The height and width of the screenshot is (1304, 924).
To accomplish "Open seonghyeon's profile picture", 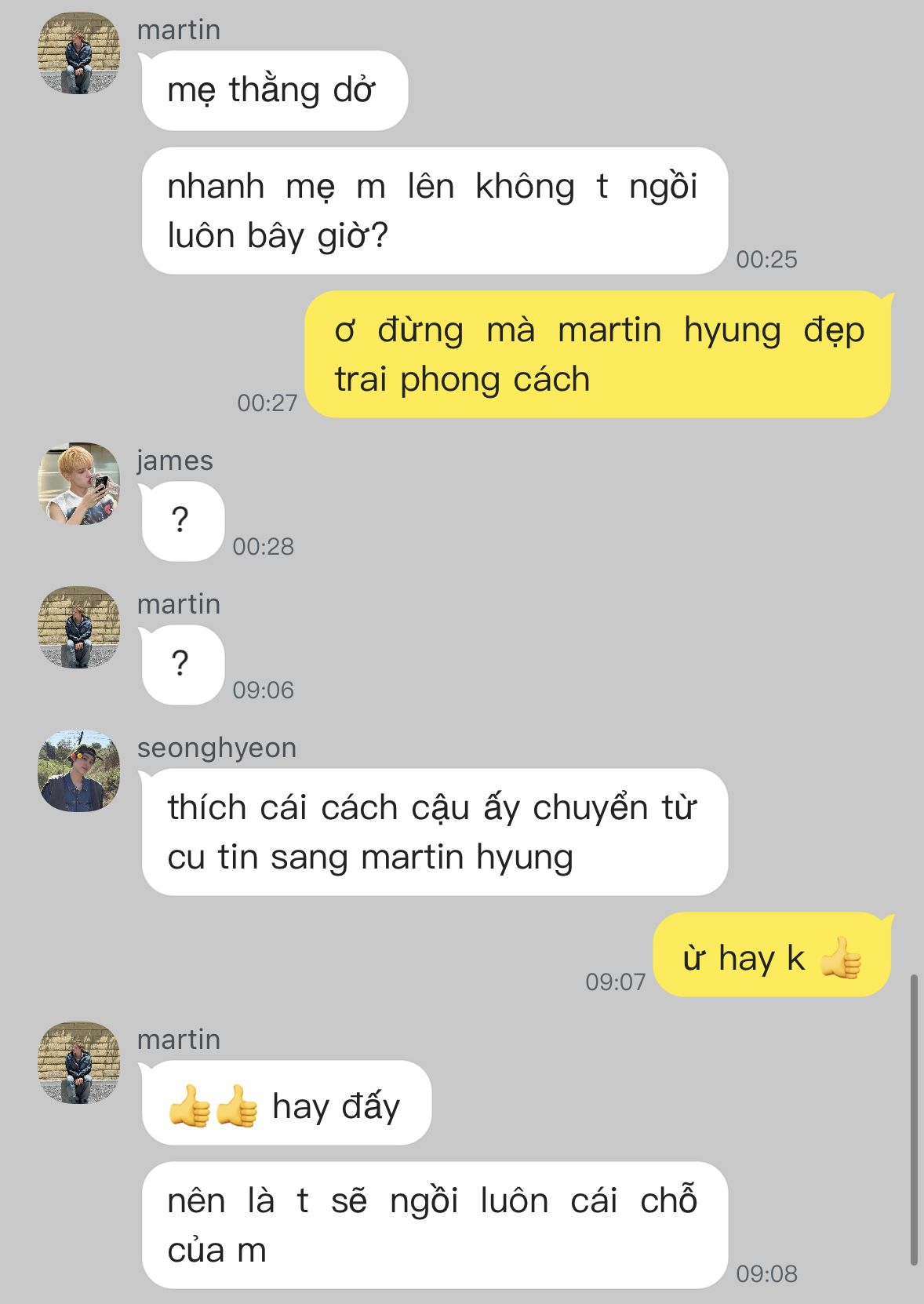I will pos(78,770).
